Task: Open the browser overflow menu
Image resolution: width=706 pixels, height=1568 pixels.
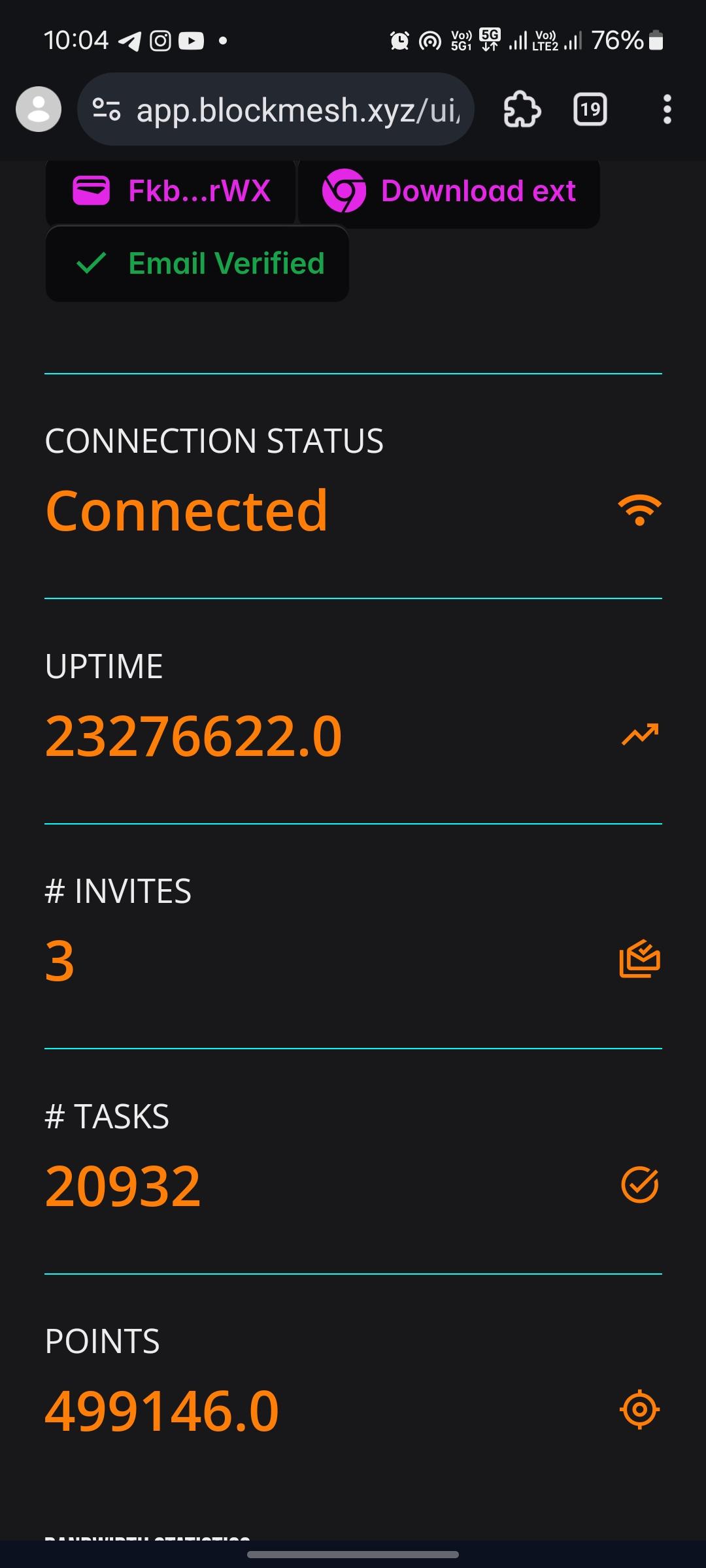Action: tap(667, 109)
